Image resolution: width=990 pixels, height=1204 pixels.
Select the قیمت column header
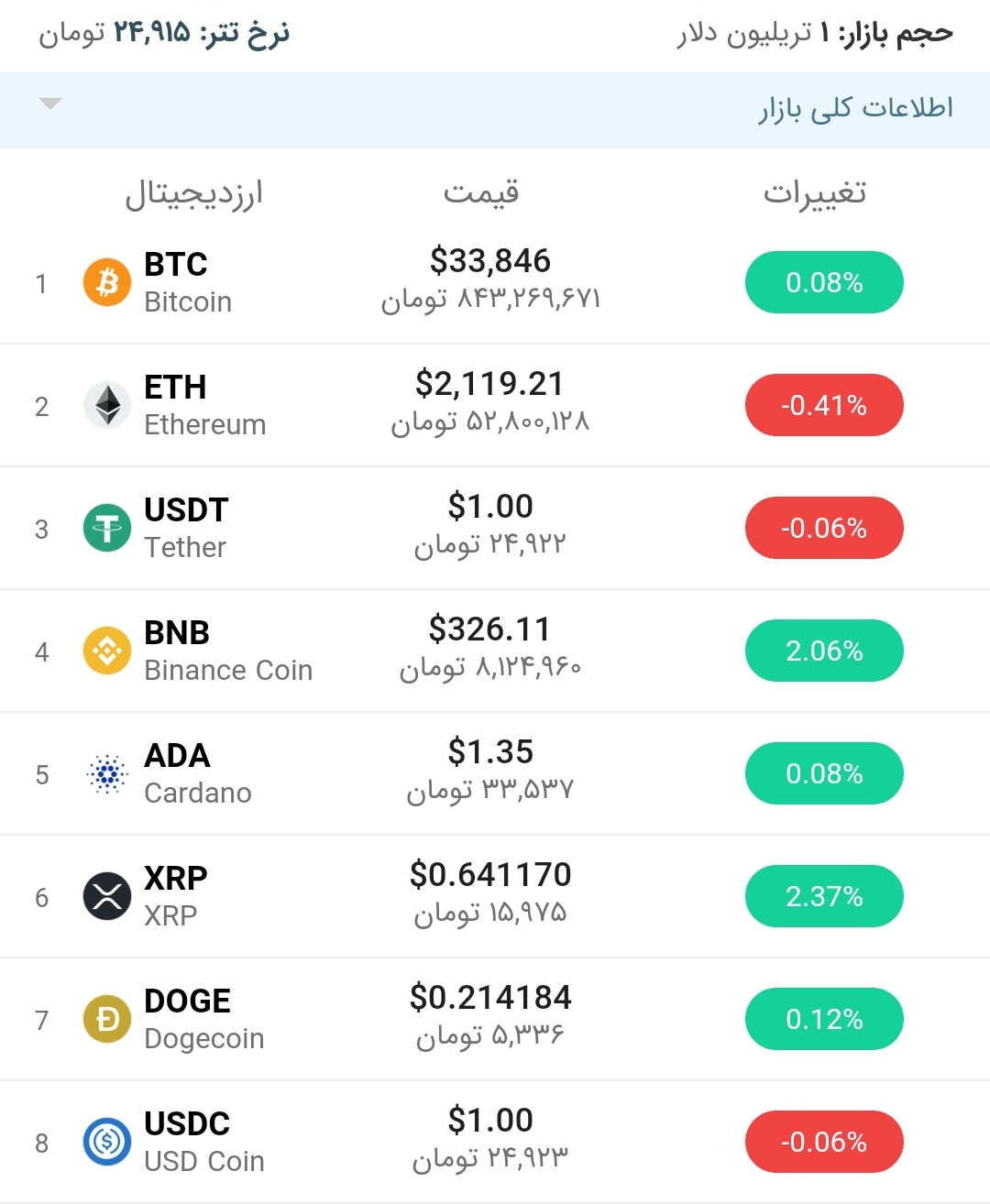pyautogui.click(x=482, y=192)
